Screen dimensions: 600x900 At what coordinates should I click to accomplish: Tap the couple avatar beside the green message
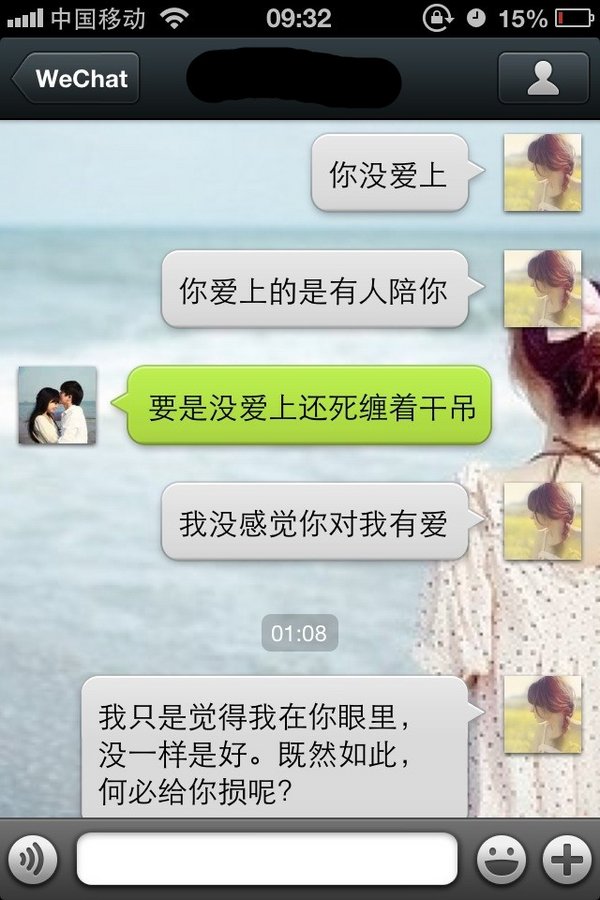click(57, 405)
